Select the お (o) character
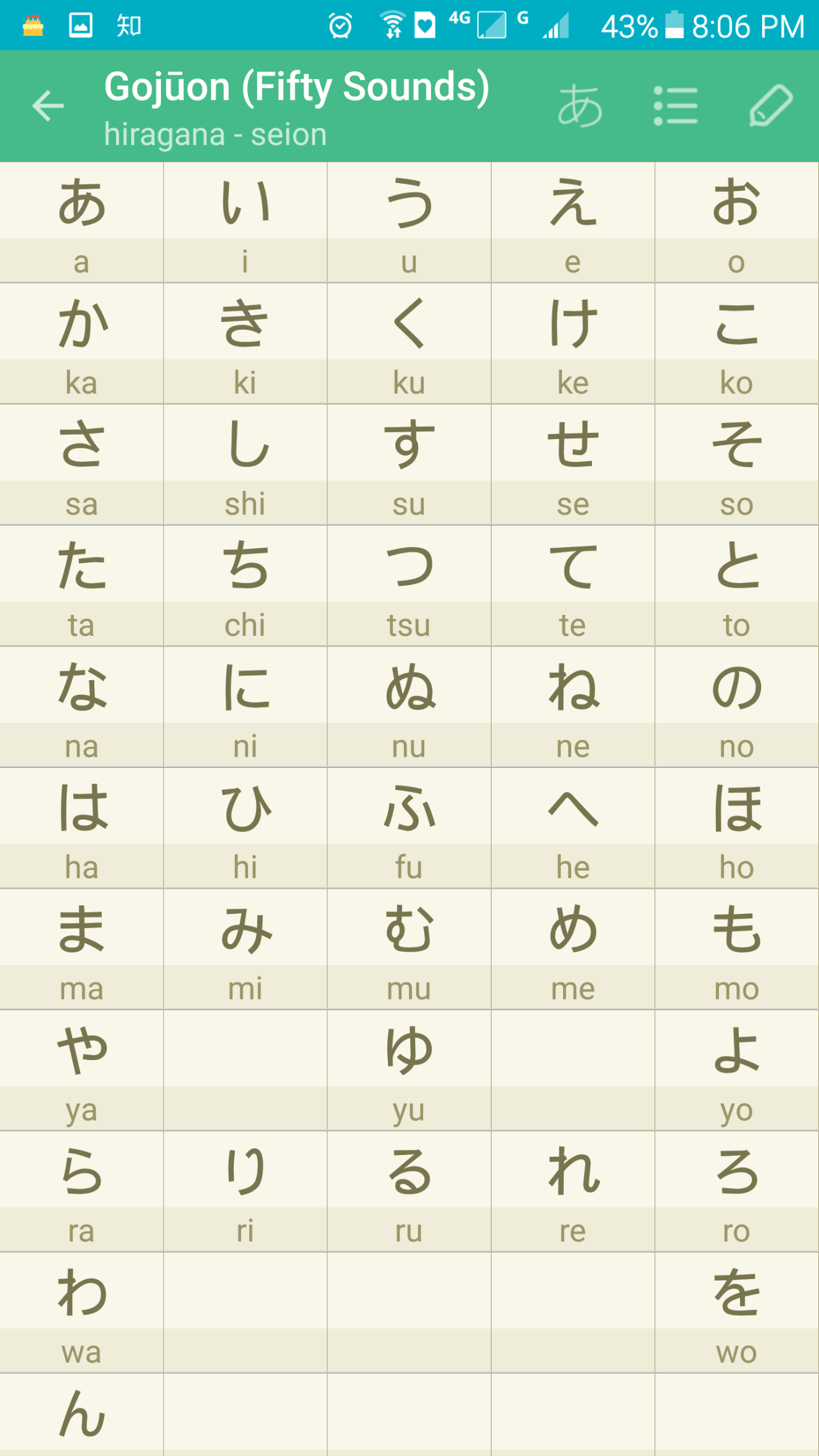This screenshot has width=819, height=1456. (x=737, y=223)
